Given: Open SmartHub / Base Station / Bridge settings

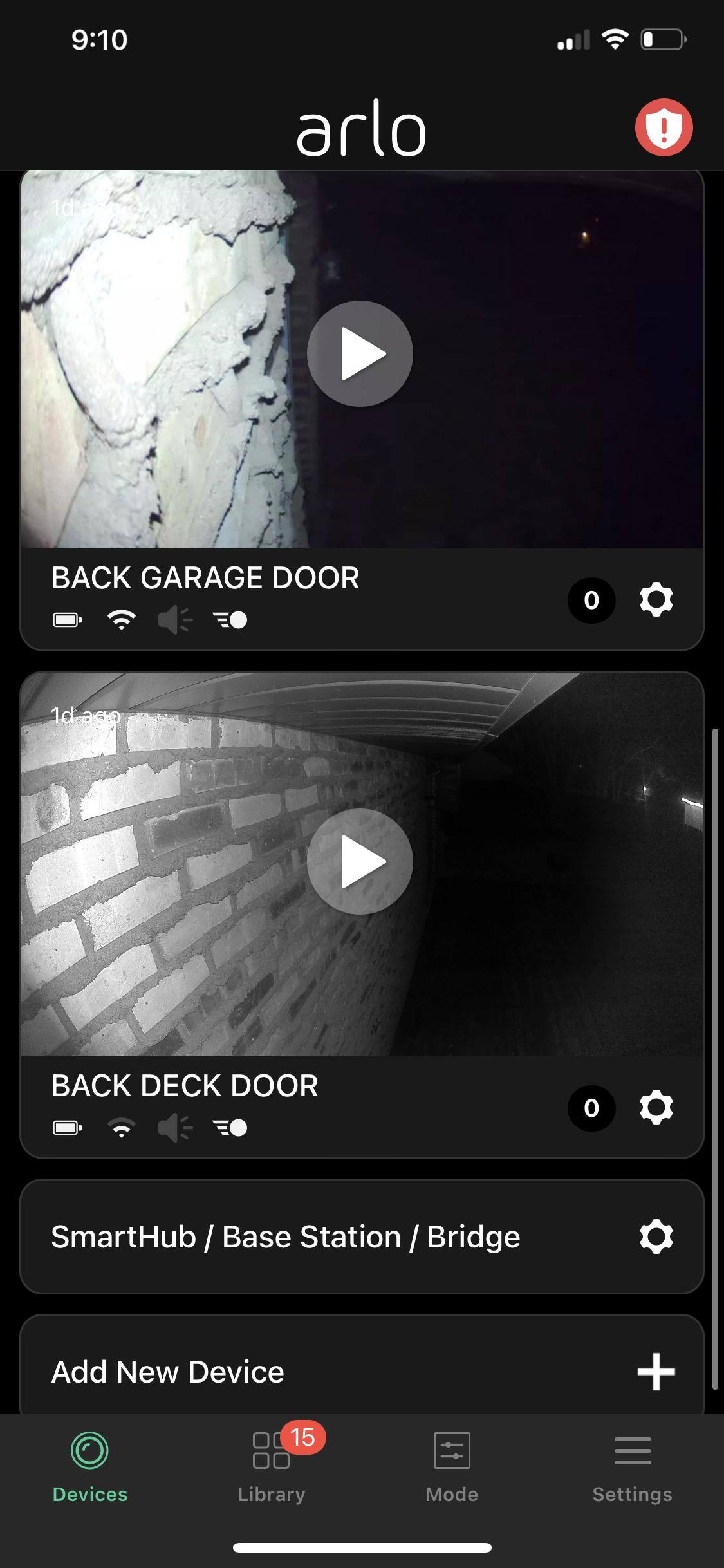Looking at the screenshot, I should click(x=656, y=1237).
